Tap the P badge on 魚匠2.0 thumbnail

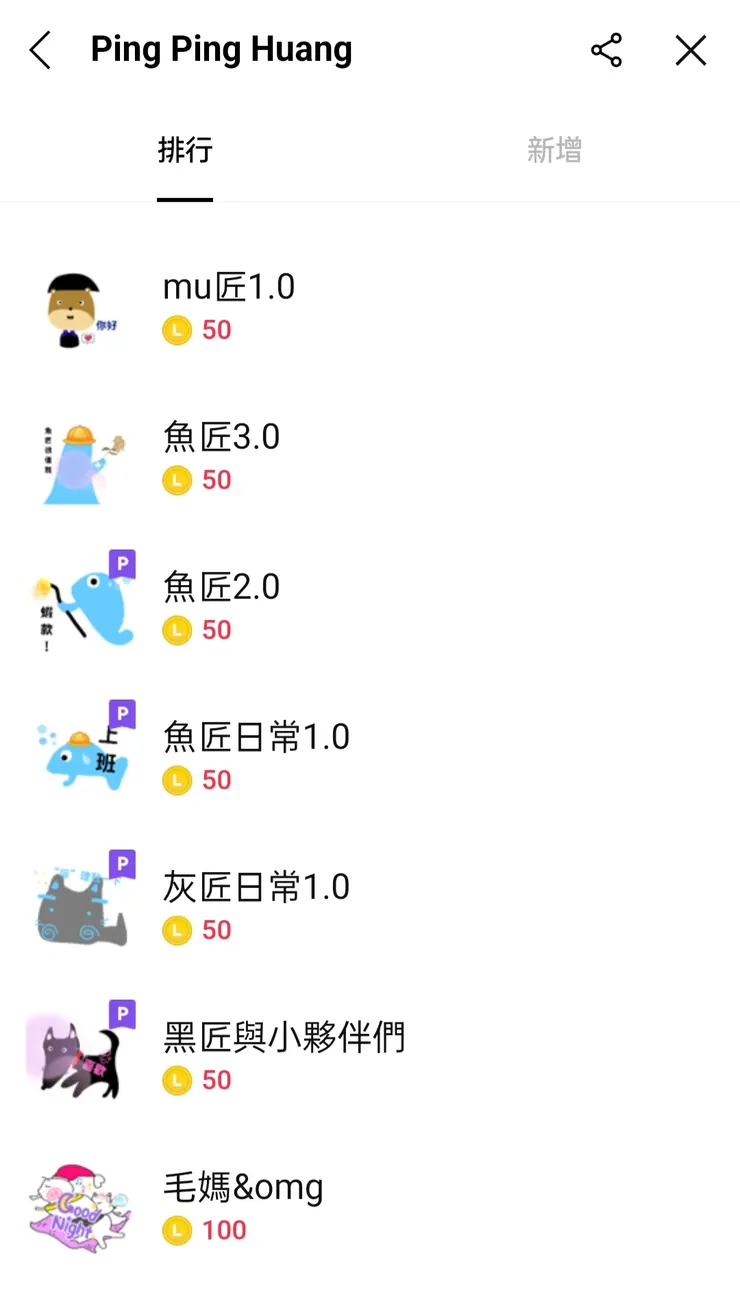[x=121, y=563]
